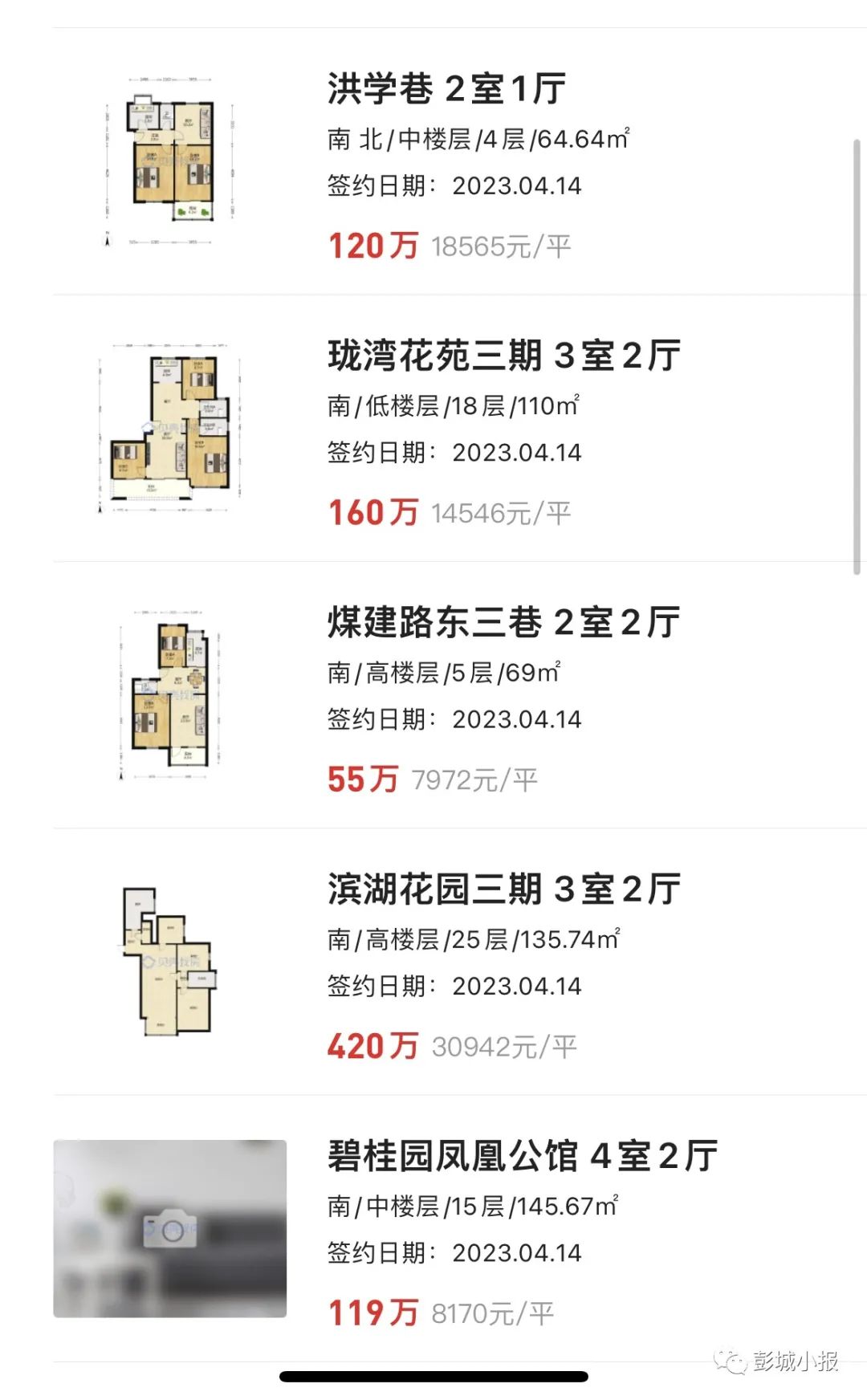View the 珑湾花苑三期 3室2厅 listing
The height and width of the screenshot is (1400, 867).
point(459,428)
